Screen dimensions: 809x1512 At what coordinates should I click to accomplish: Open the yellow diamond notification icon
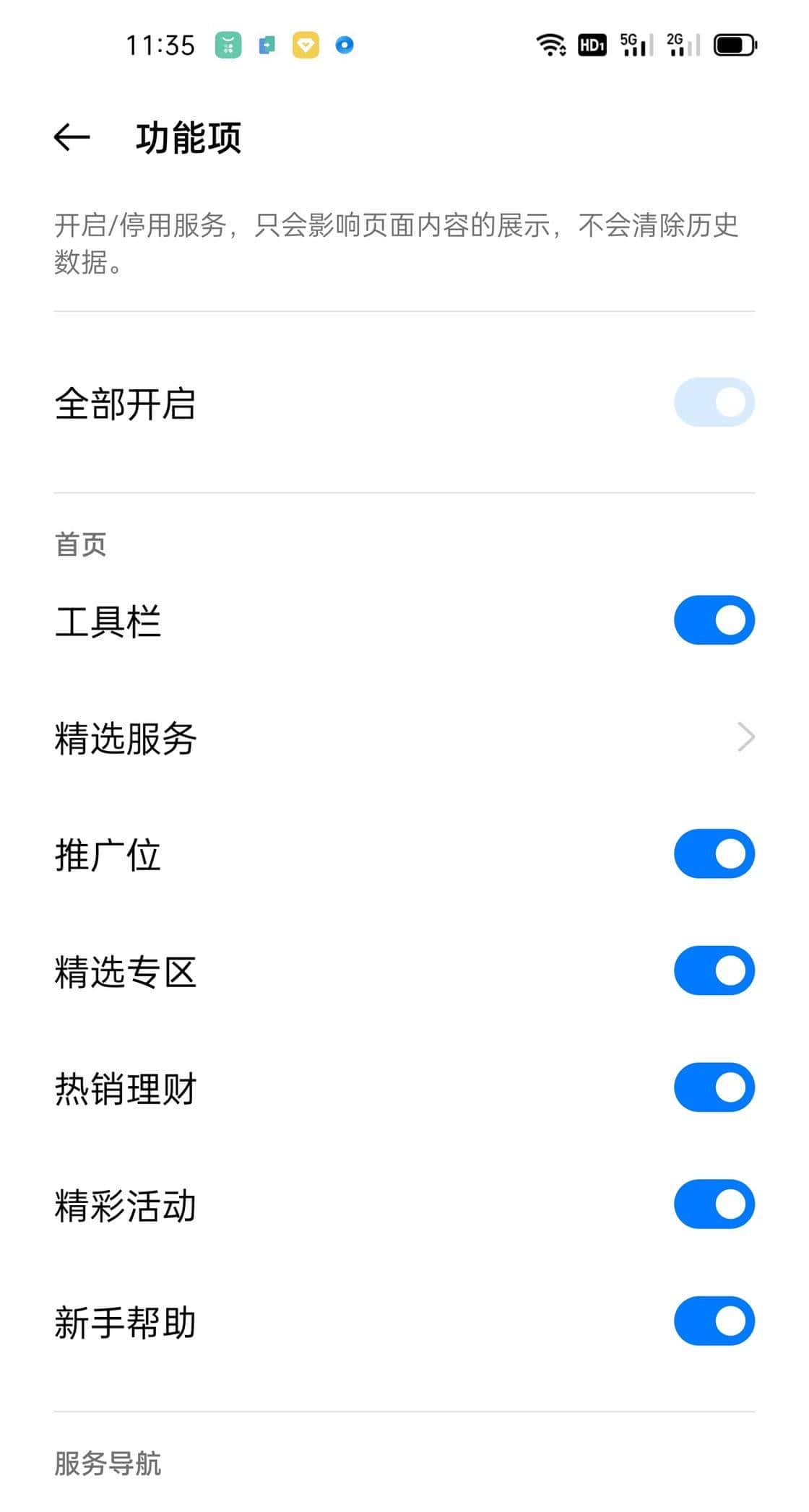(306, 45)
